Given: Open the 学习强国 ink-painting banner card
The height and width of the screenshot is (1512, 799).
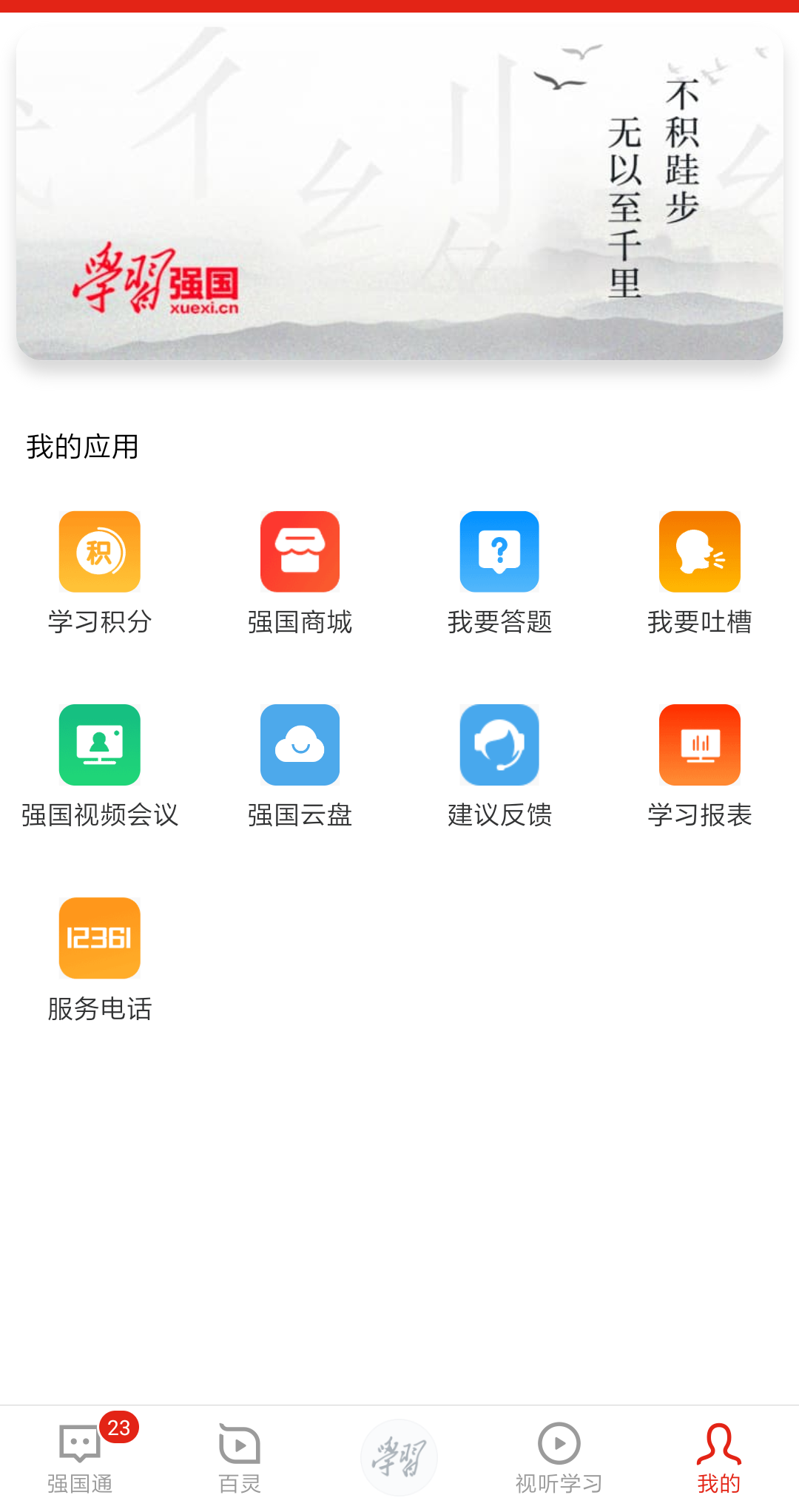Looking at the screenshot, I should coord(399,194).
